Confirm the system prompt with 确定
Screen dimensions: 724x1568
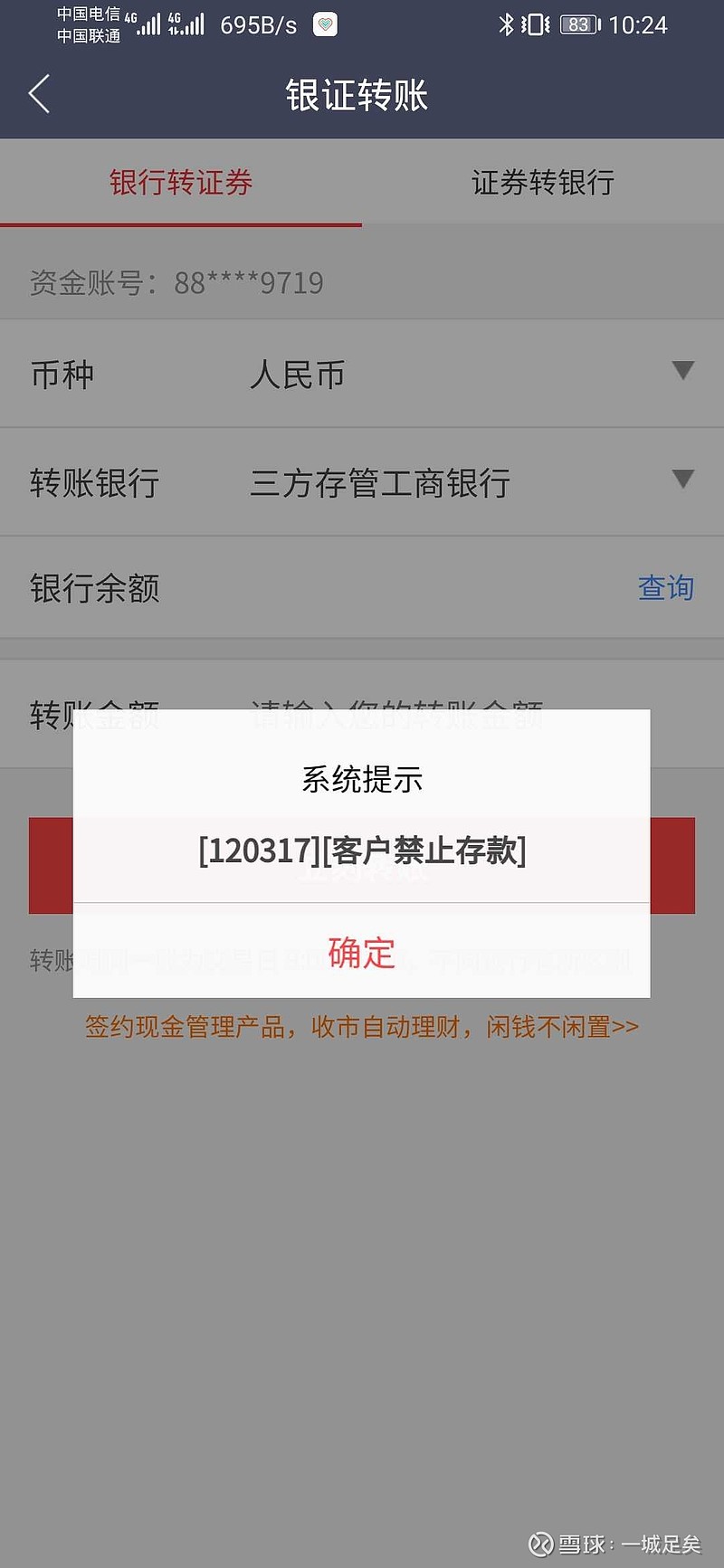361,953
